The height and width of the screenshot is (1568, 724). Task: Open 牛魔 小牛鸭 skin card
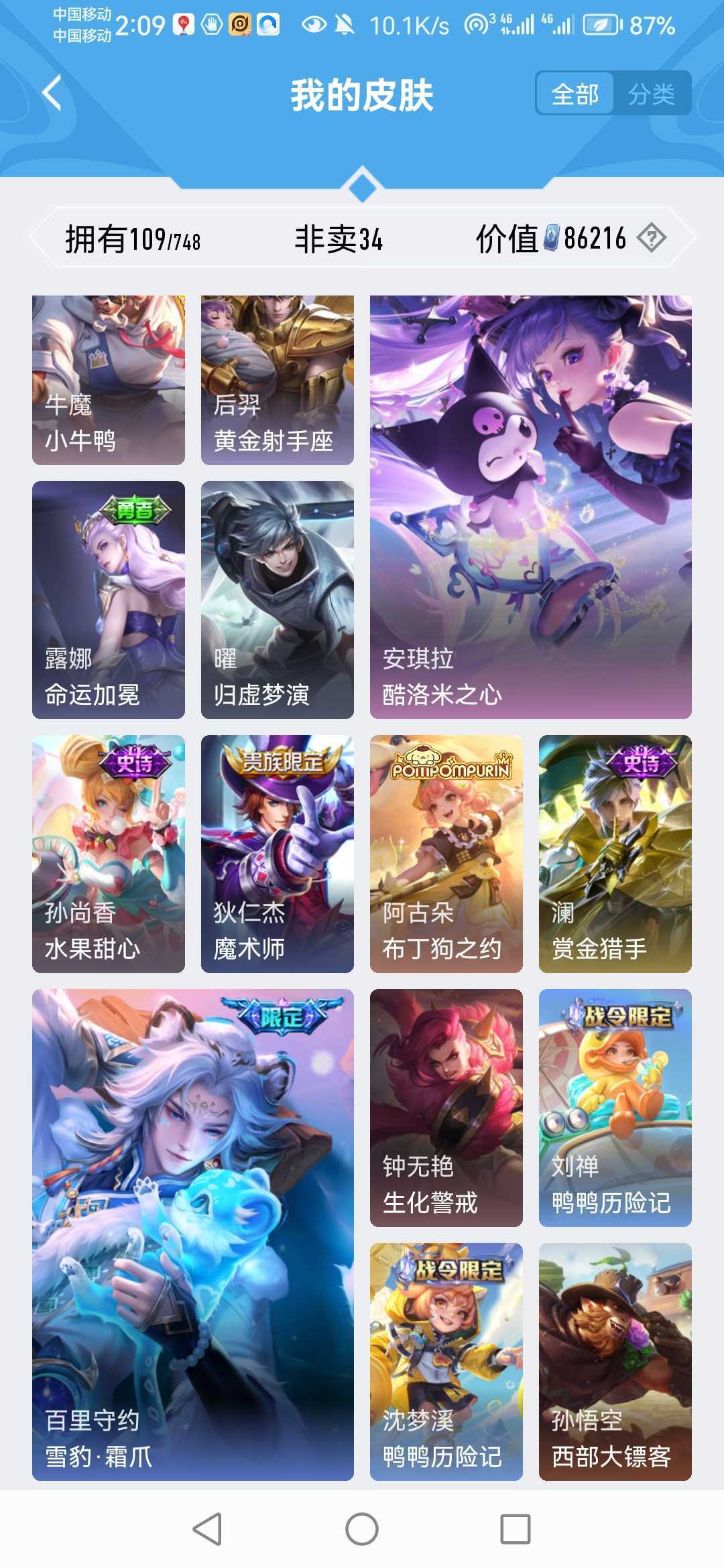point(109,380)
